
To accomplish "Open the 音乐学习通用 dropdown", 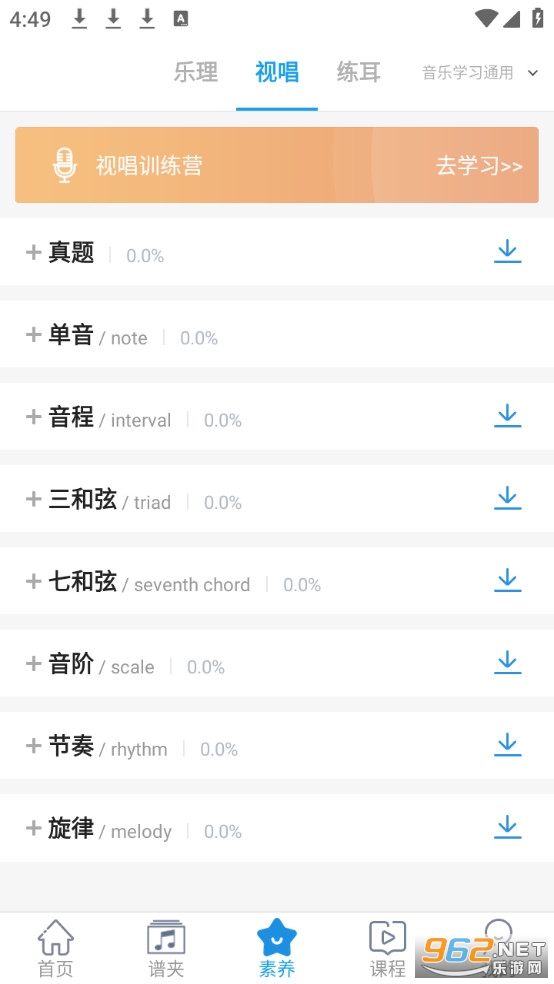I will [480, 73].
